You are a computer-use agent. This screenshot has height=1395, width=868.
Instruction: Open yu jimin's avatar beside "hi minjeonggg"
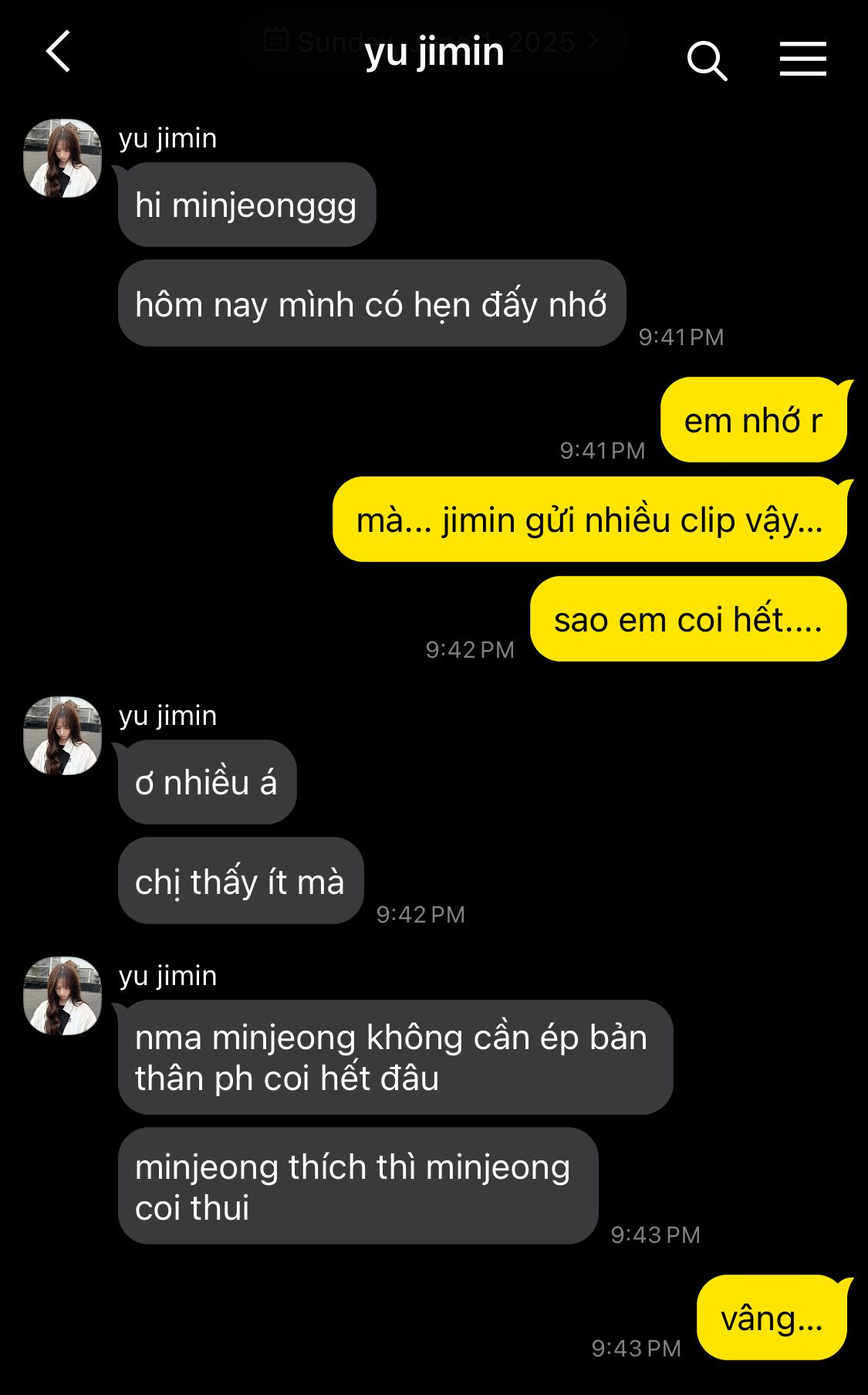[62, 158]
